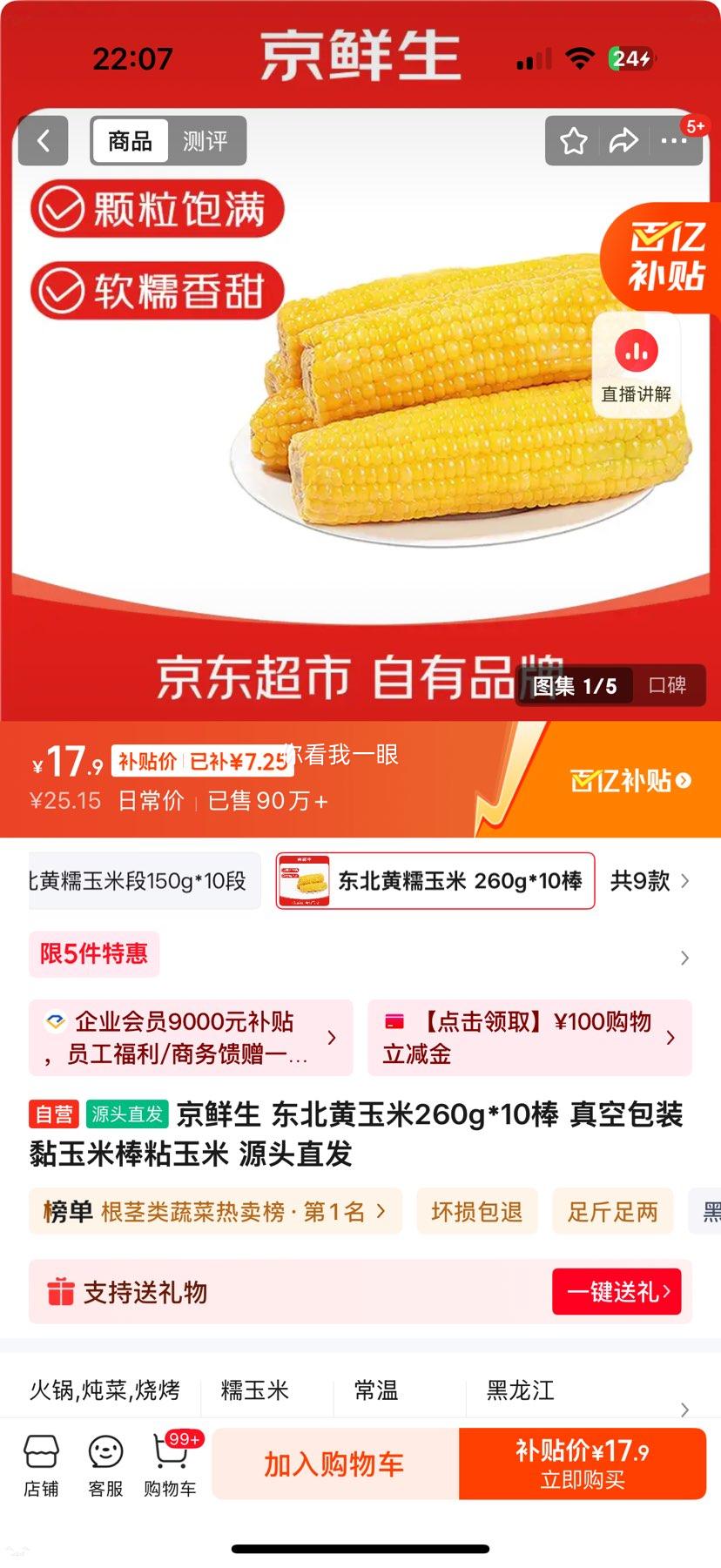
Task: Tap the 客服 customer service icon
Action: 105,1463
